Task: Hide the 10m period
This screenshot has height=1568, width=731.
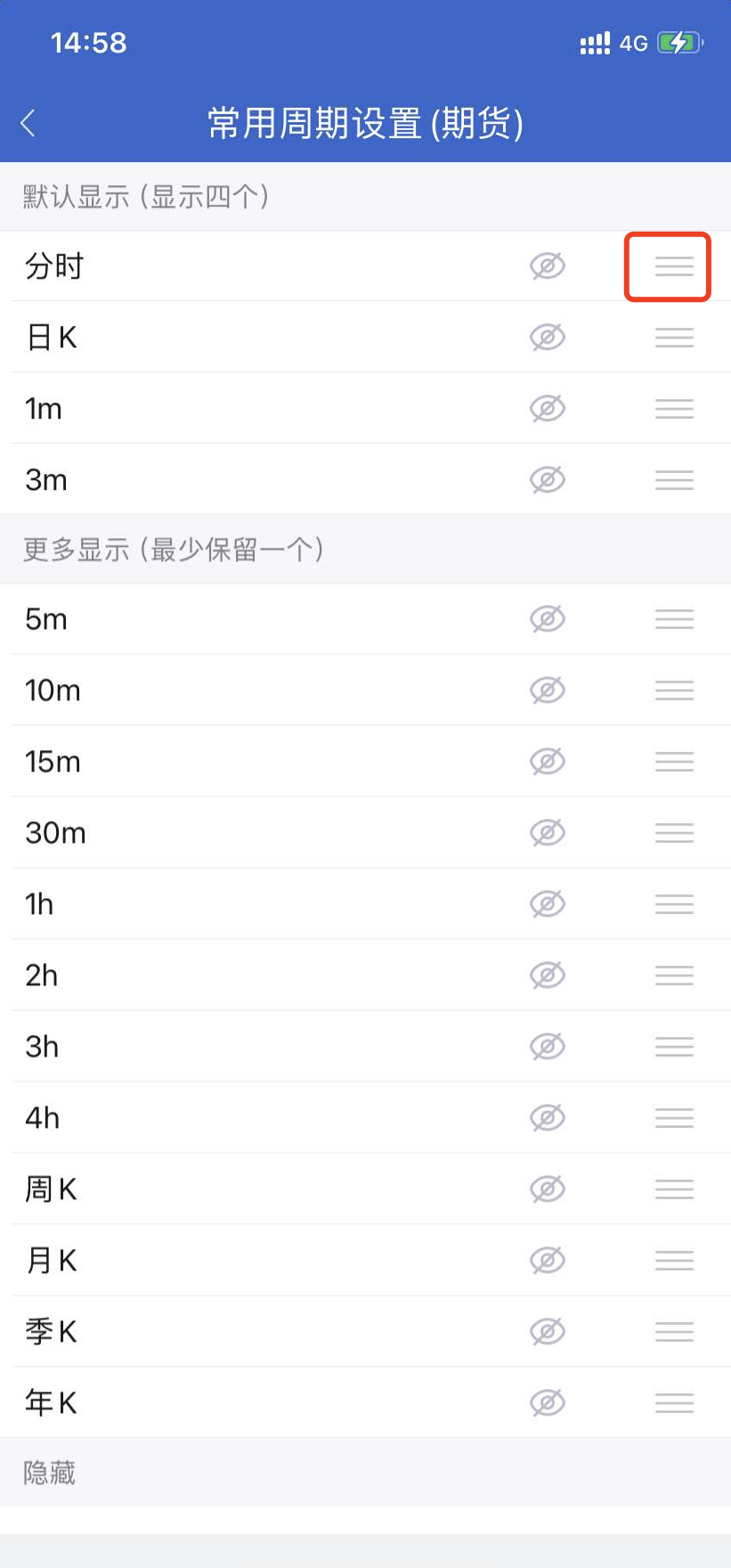Action: point(548,690)
